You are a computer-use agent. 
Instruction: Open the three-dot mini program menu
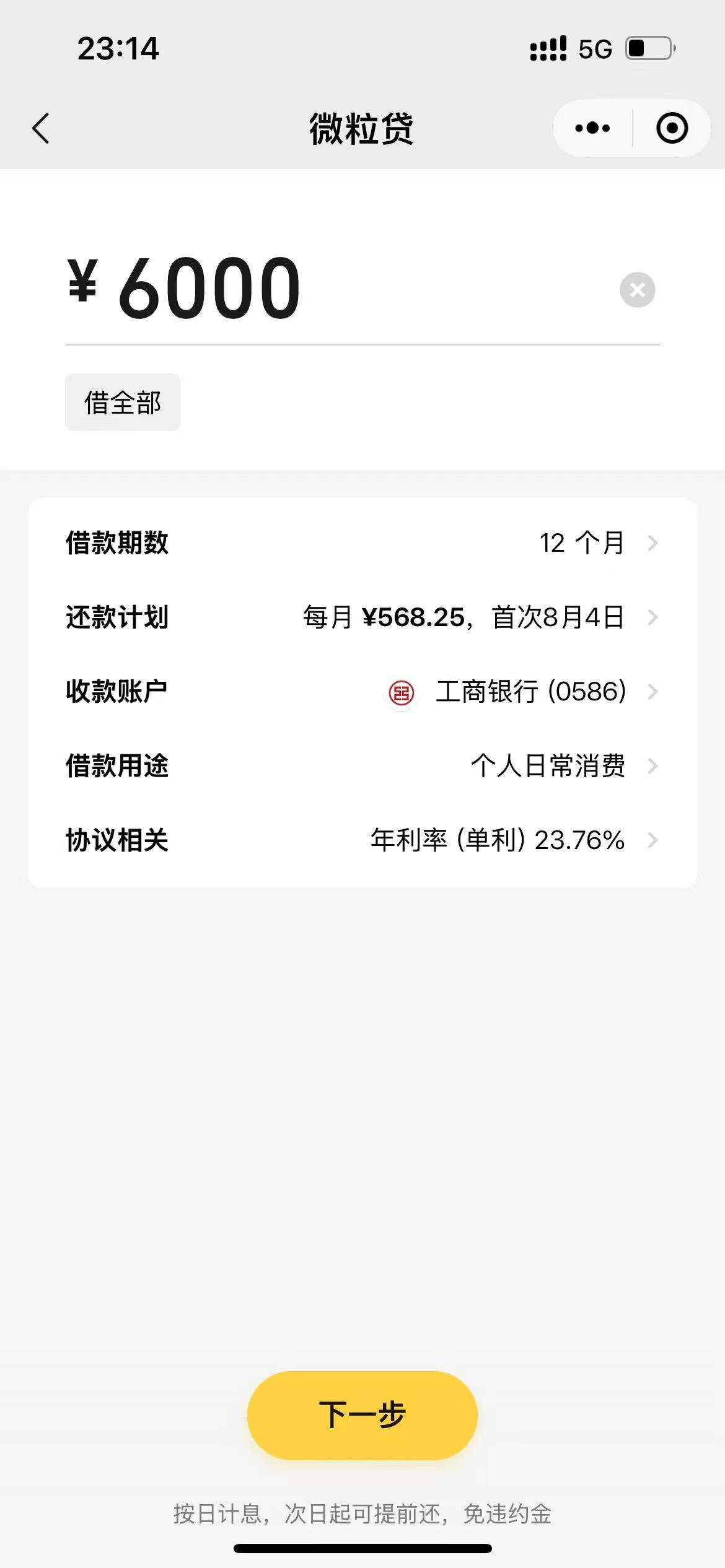592,128
